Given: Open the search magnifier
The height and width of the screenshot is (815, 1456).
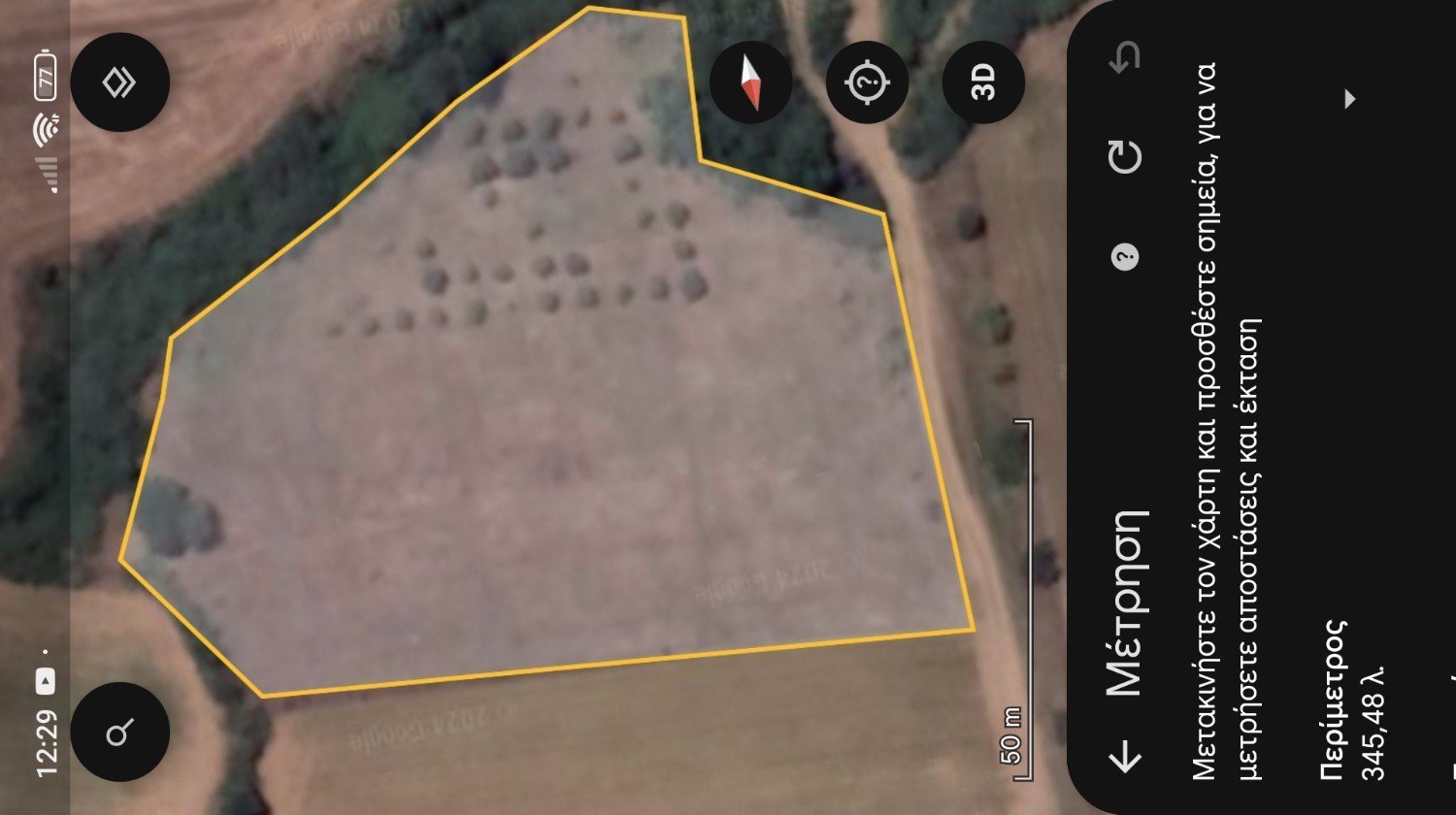Looking at the screenshot, I should [119, 732].
